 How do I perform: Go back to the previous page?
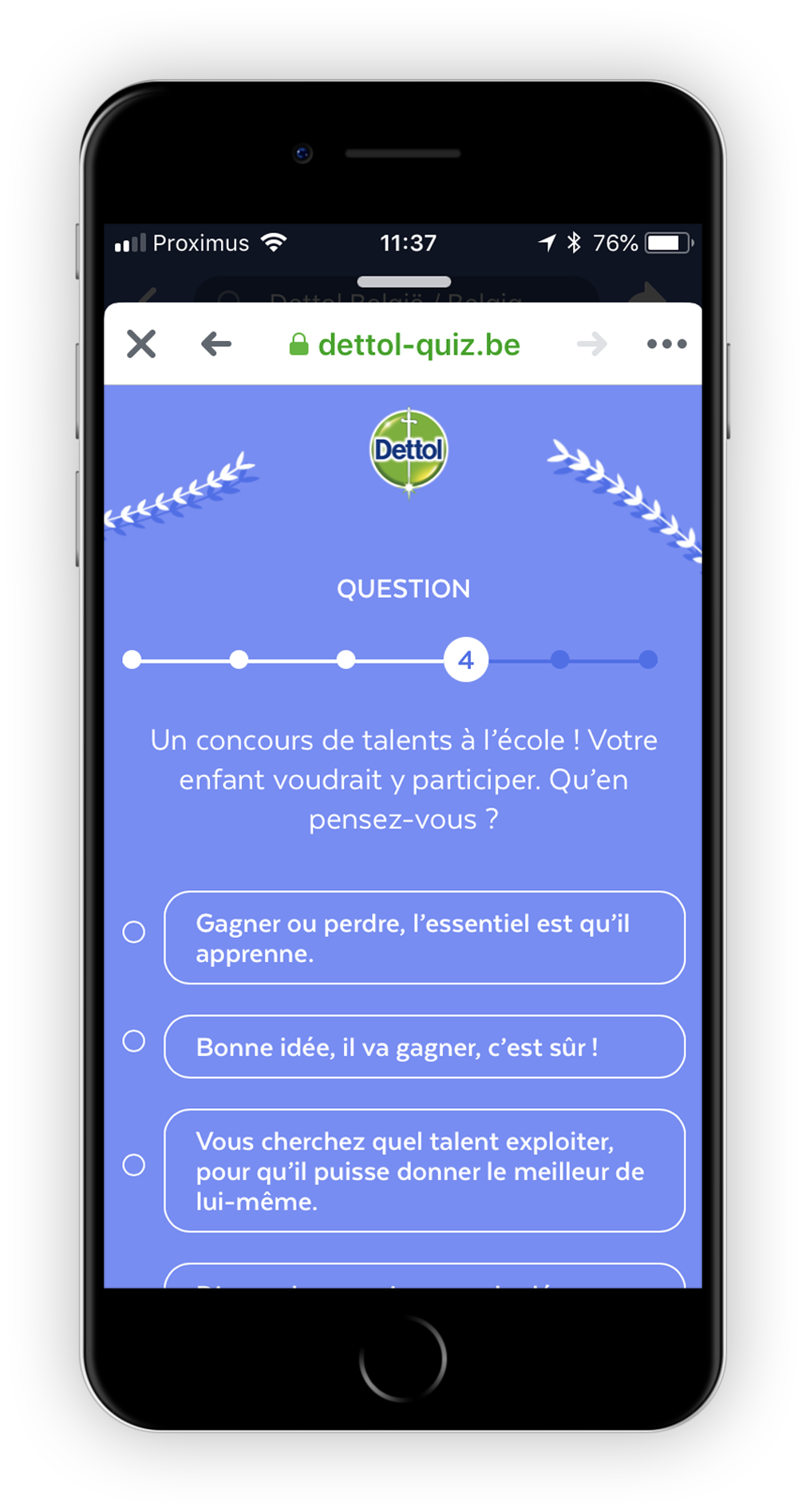click(x=215, y=344)
